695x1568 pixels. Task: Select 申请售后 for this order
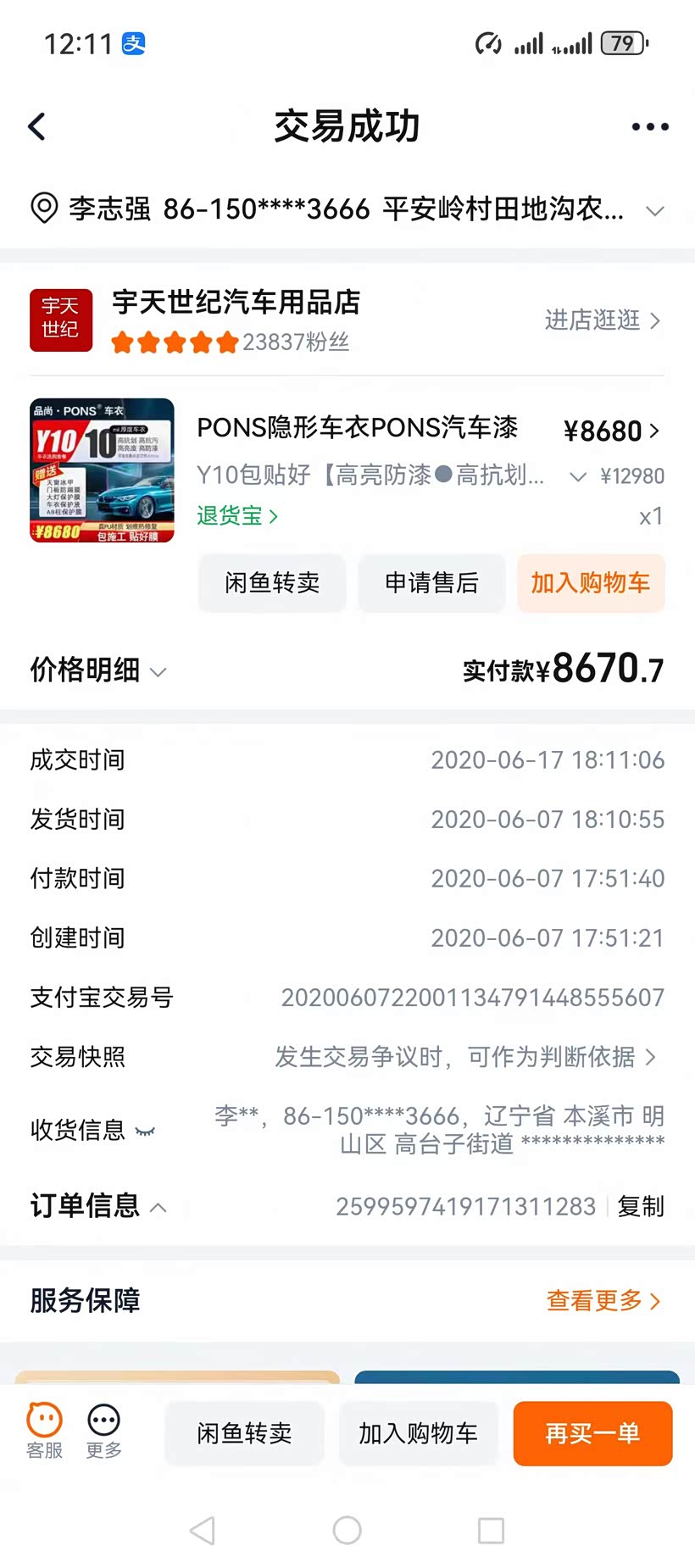click(x=431, y=583)
